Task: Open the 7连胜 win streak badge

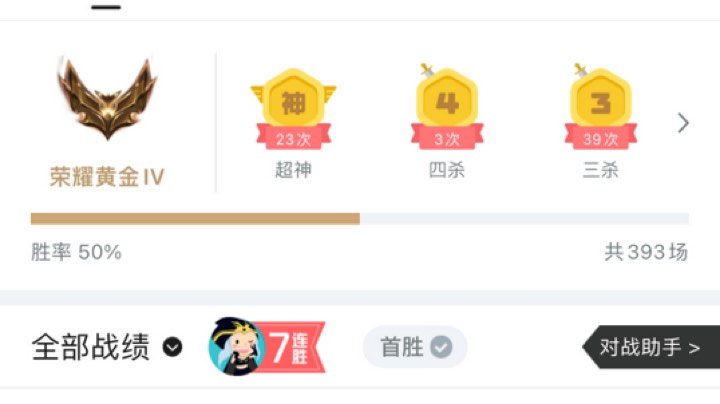Action: click(x=266, y=347)
